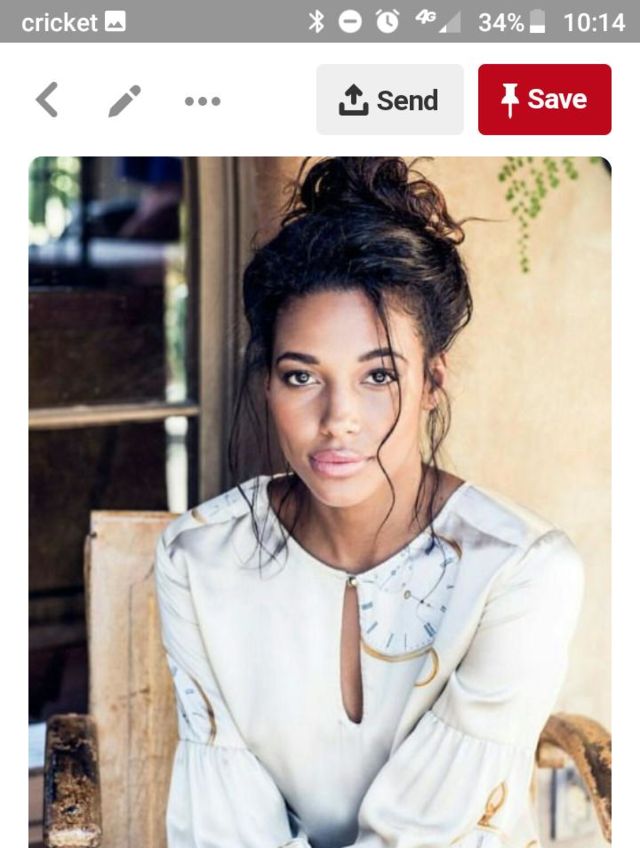
Task: Go back to the previous screen
Action: coord(47,100)
